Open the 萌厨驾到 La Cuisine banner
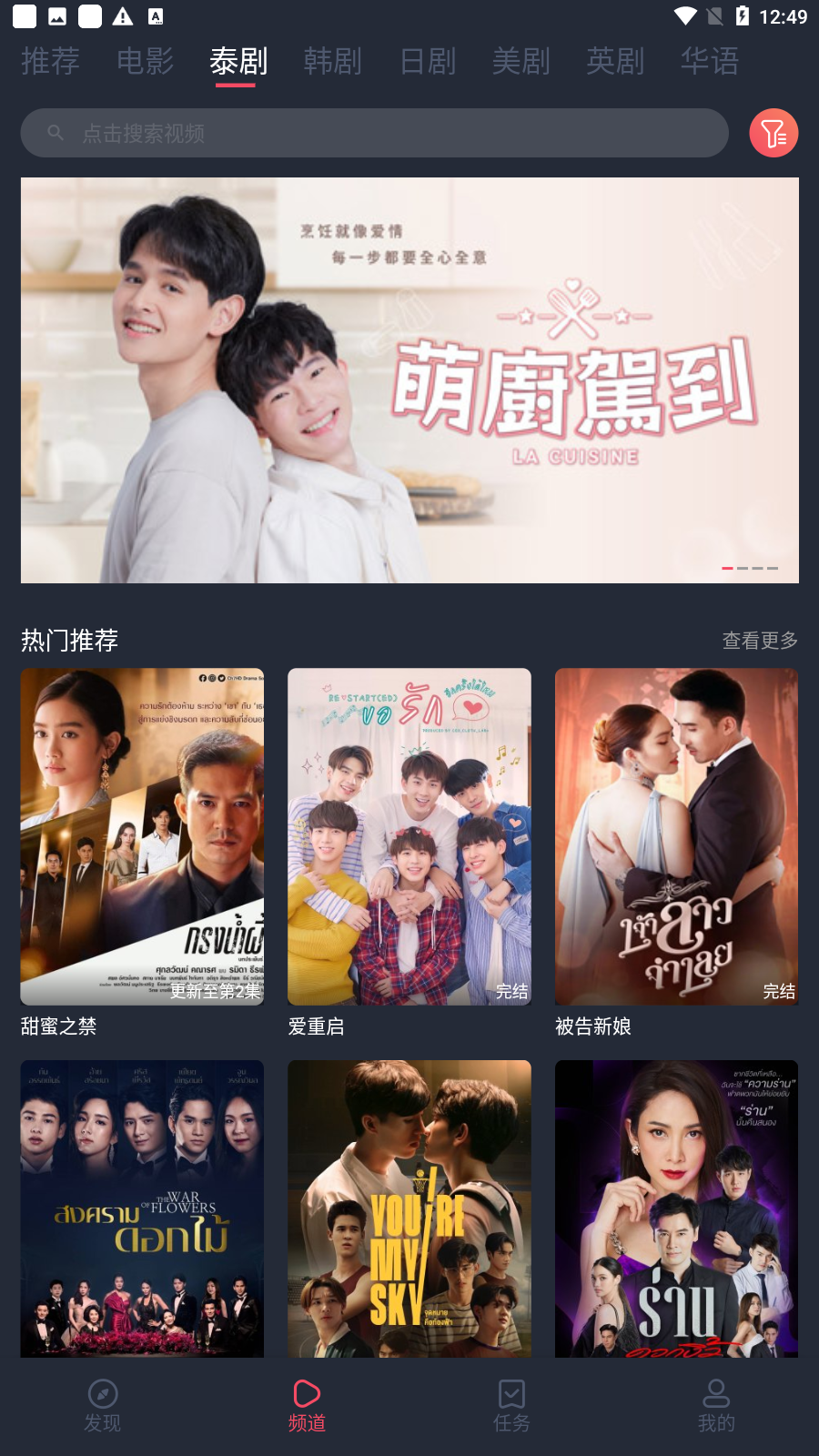Screen dimensions: 819x1456 click(409, 379)
